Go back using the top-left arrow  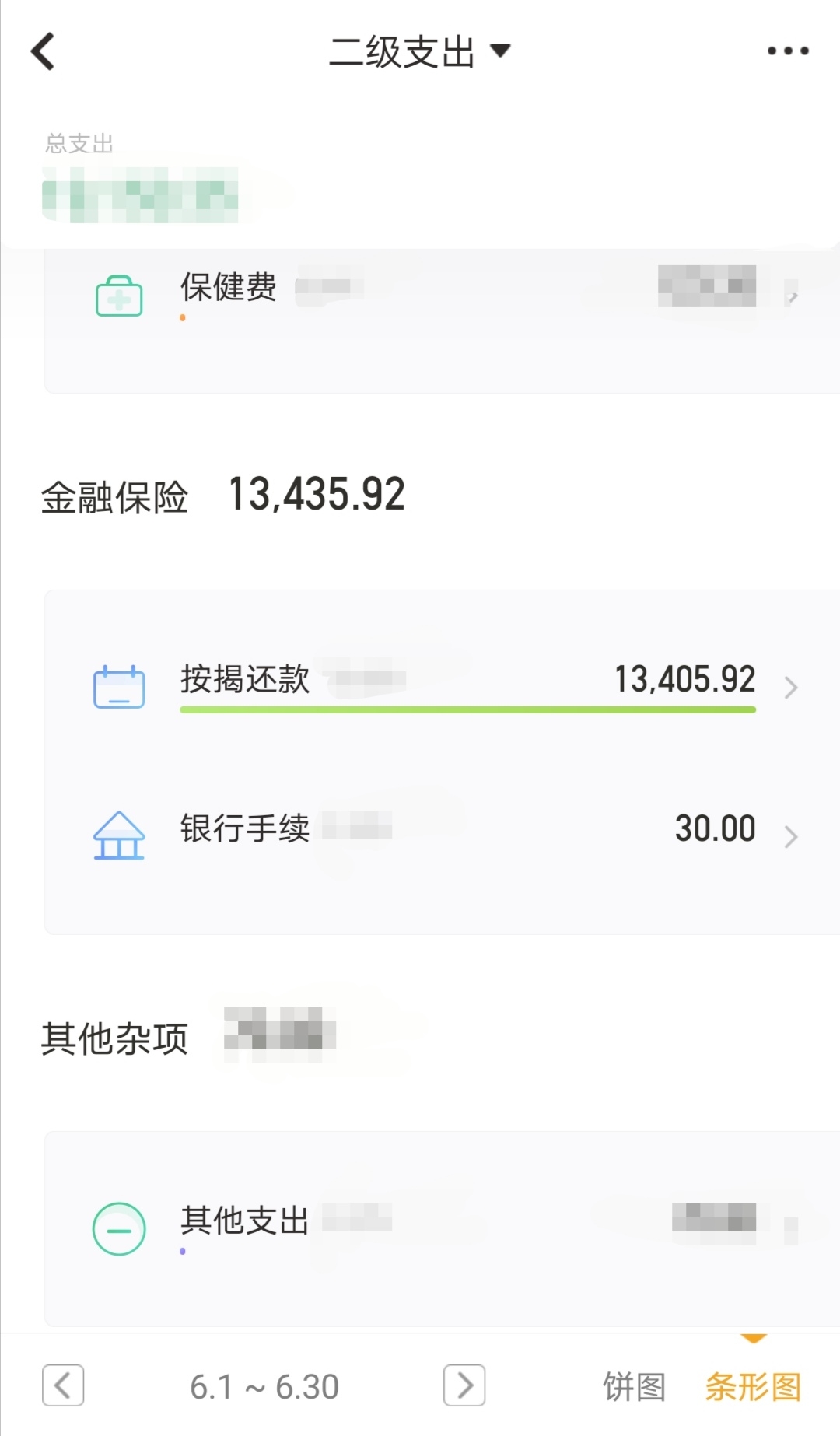(x=43, y=51)
